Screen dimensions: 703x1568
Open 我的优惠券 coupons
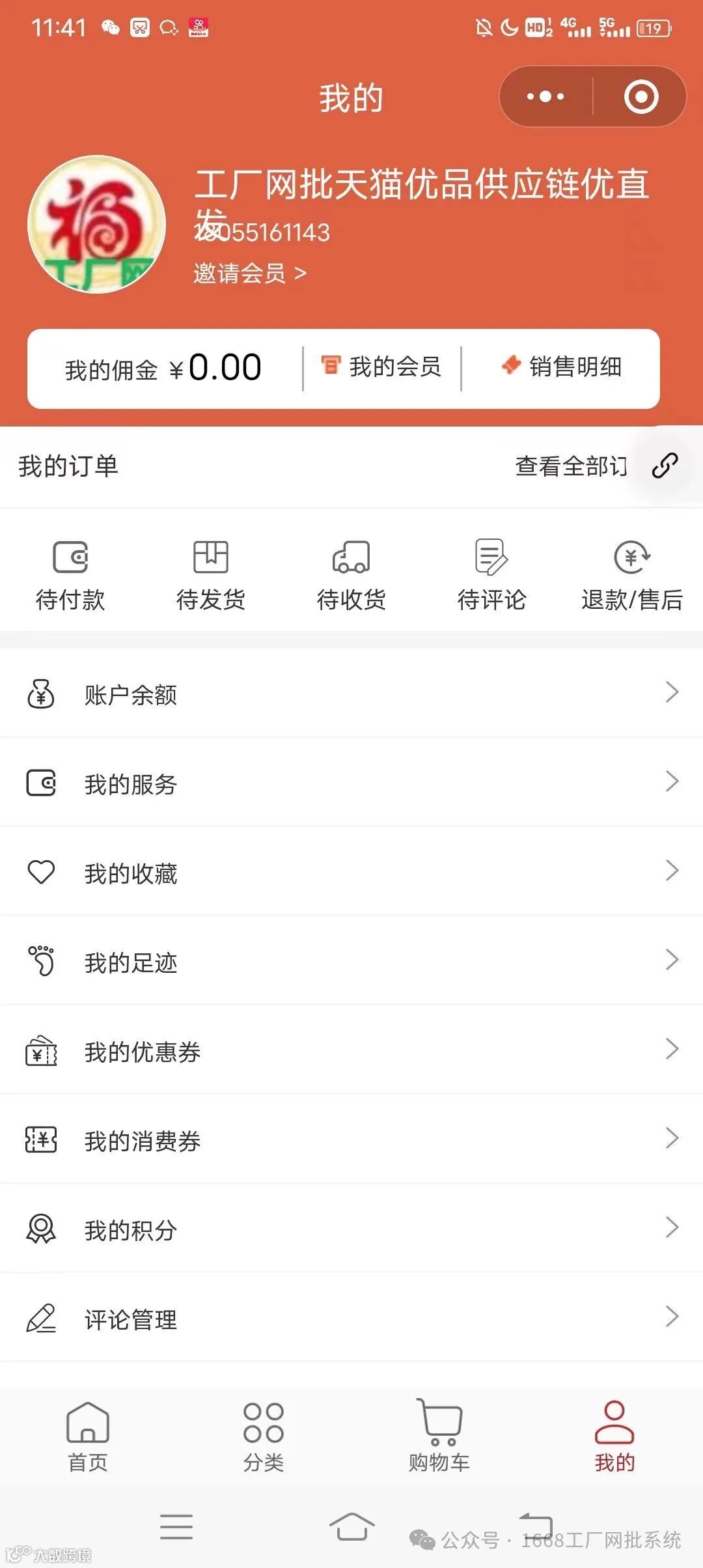click(351, 1051)
